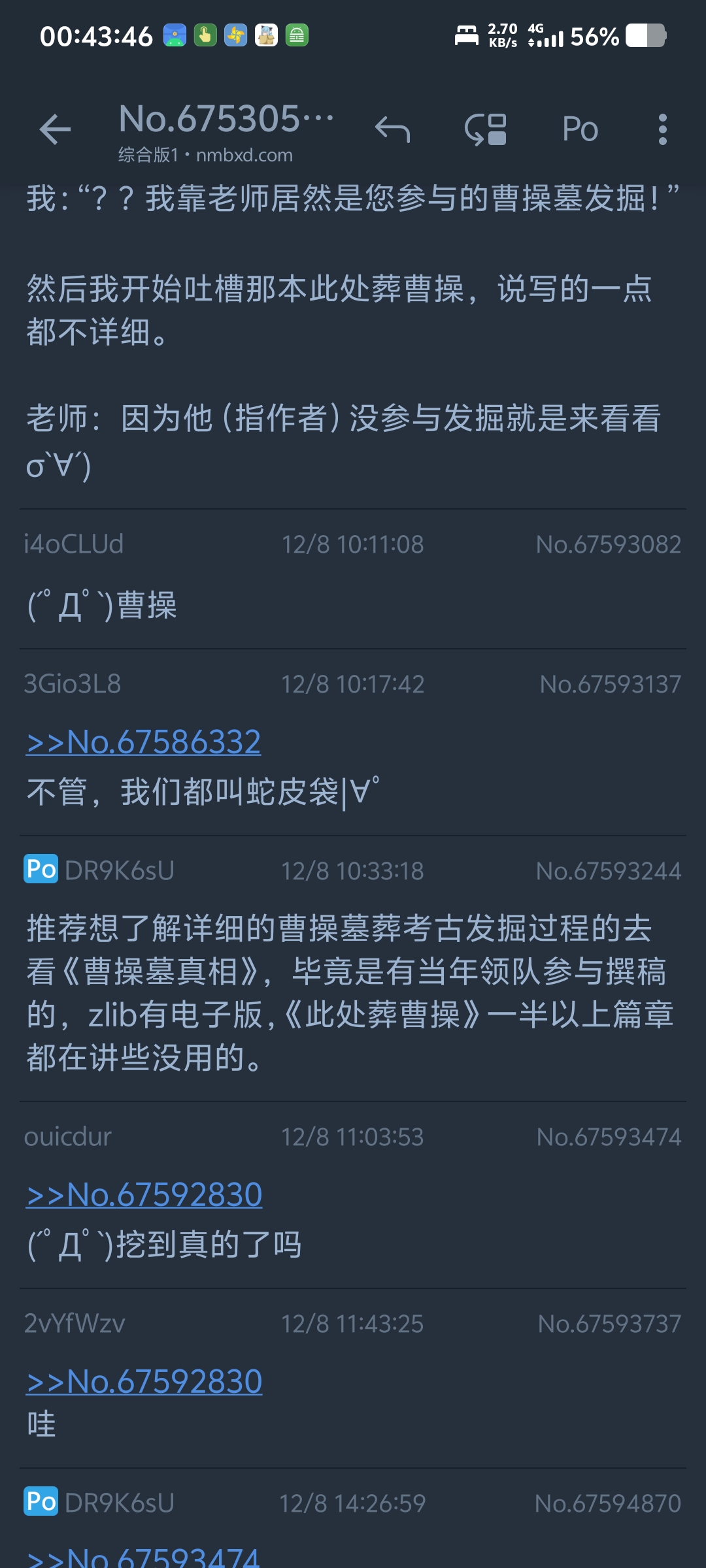Go back from the thread

click(x=56, y=129)
